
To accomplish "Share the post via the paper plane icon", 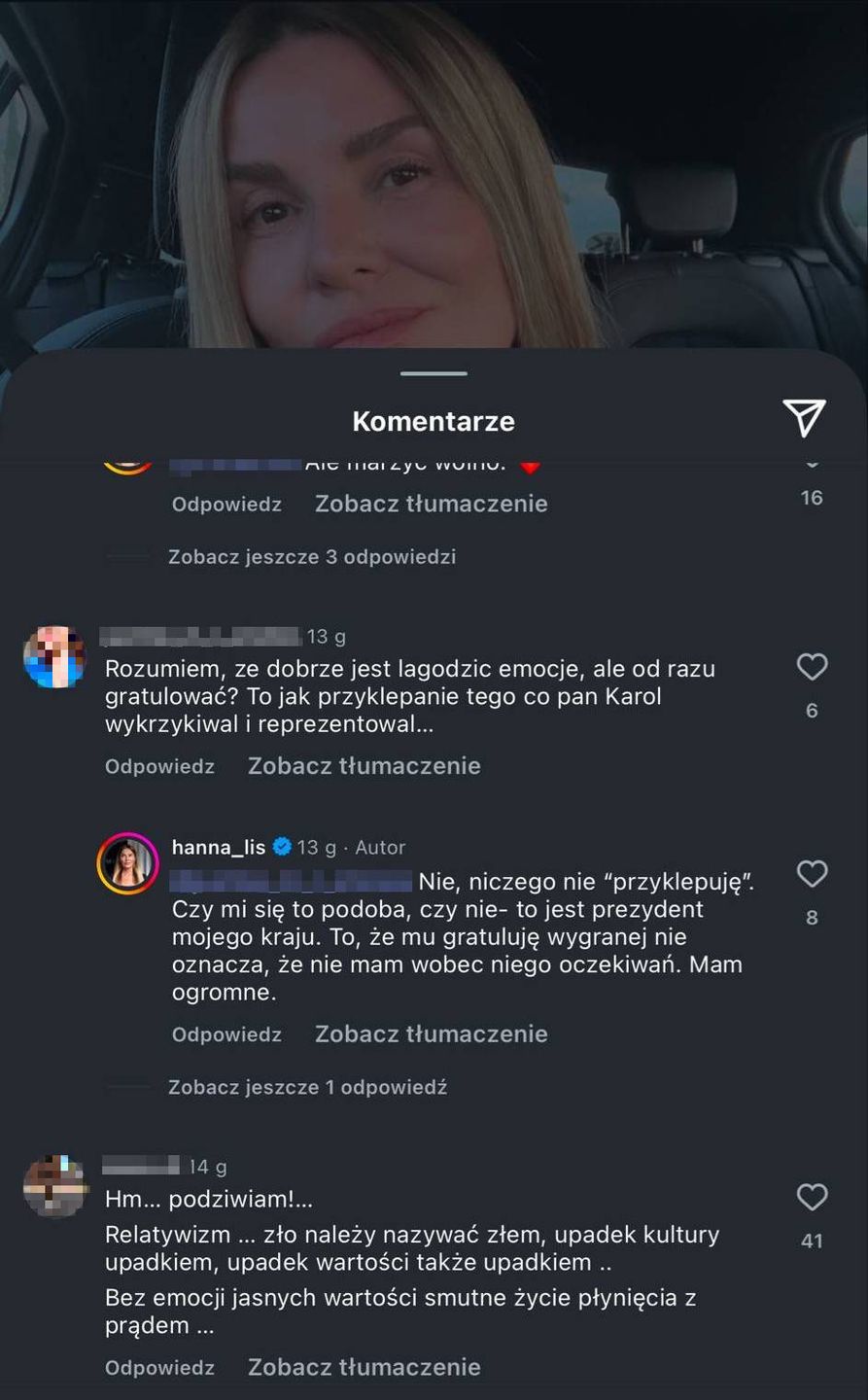I will 804,418.
